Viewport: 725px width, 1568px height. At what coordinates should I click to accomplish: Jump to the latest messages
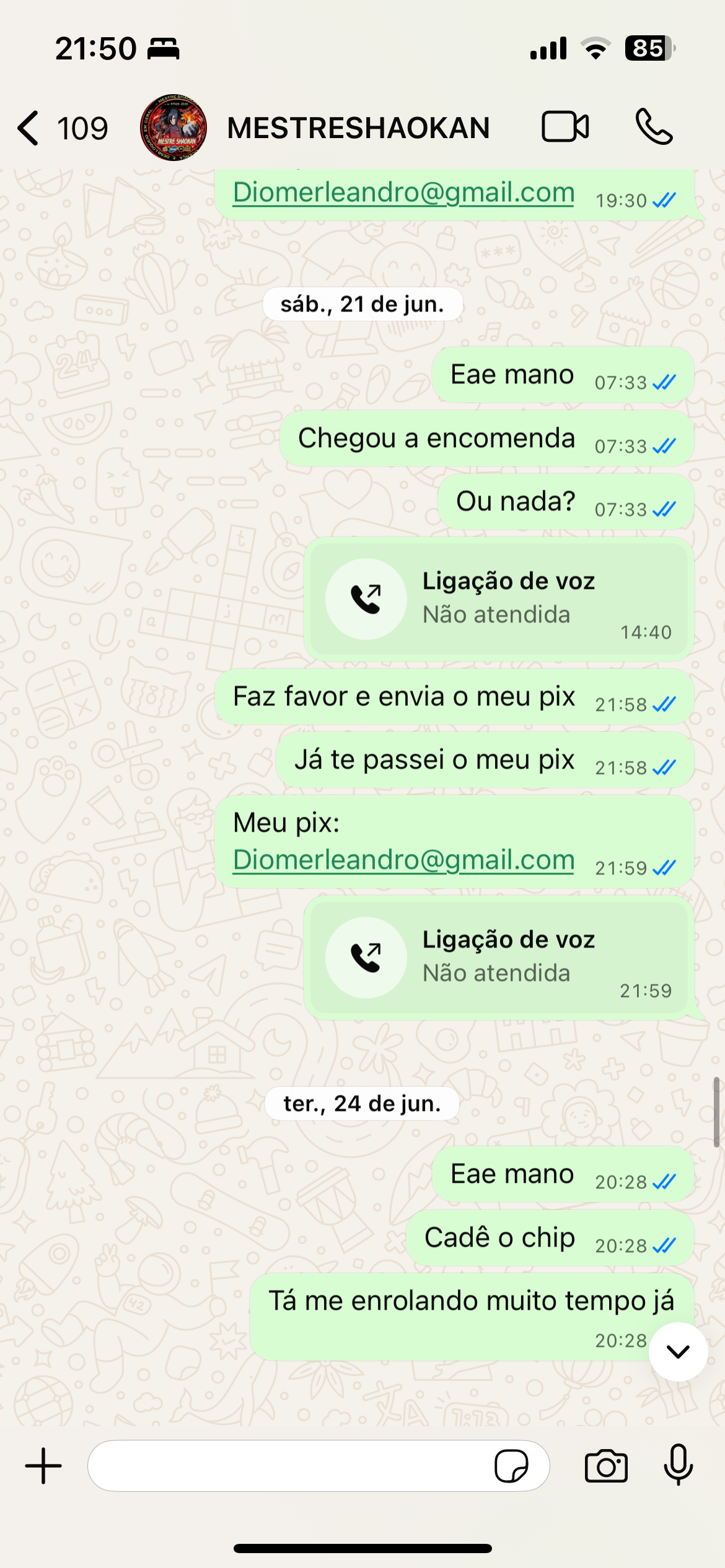coord(678,1351)
